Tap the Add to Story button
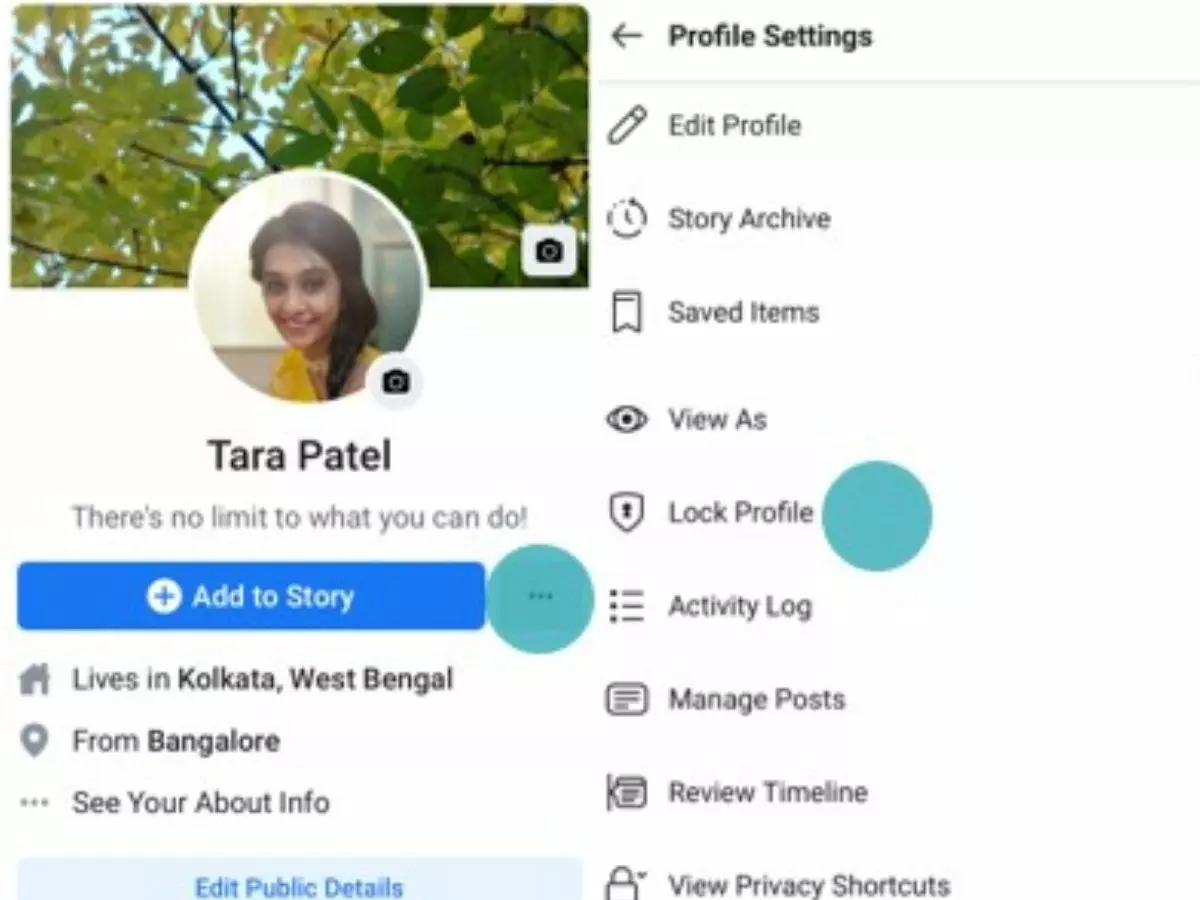1200x900 pixels. (x=251, y=597)
